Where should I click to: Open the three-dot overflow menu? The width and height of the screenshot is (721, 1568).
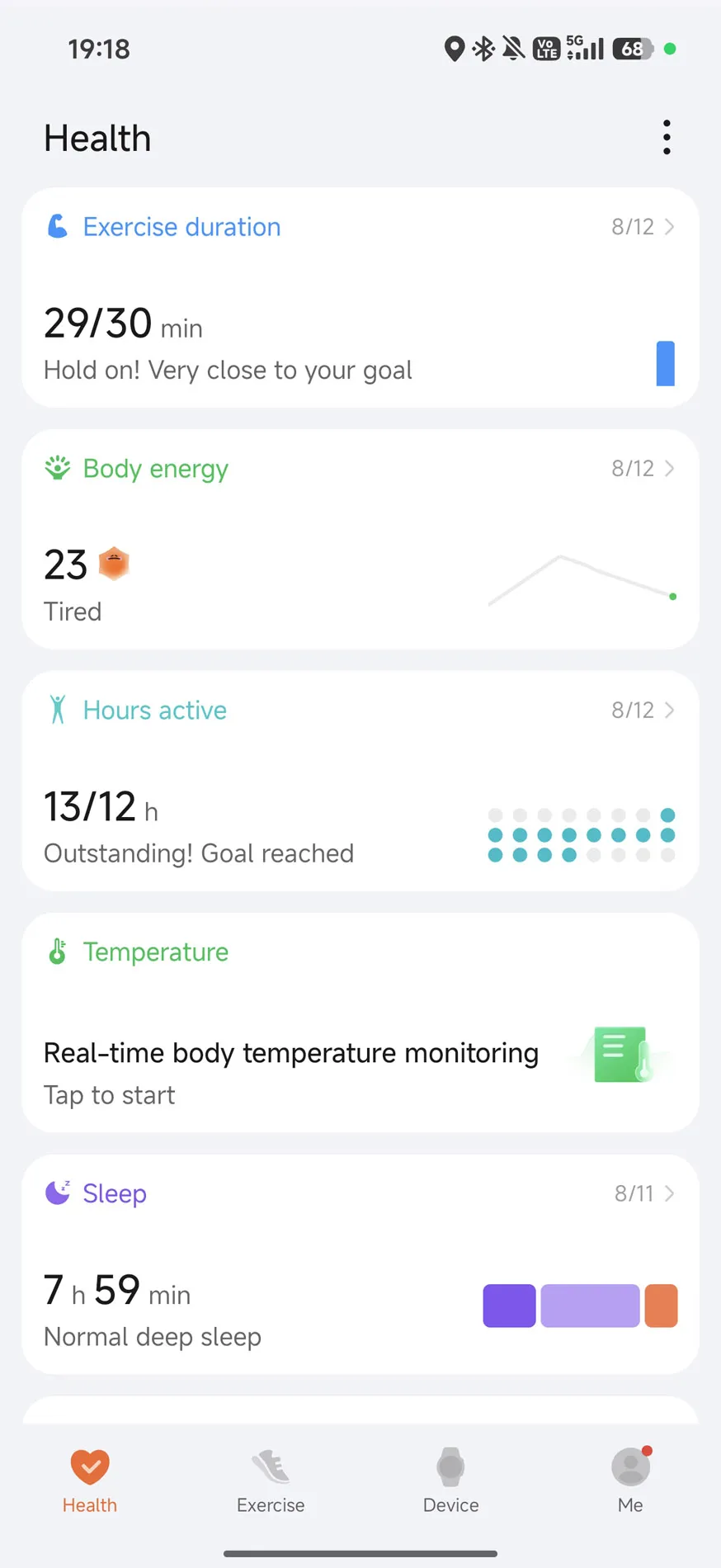tap(667, 137)
